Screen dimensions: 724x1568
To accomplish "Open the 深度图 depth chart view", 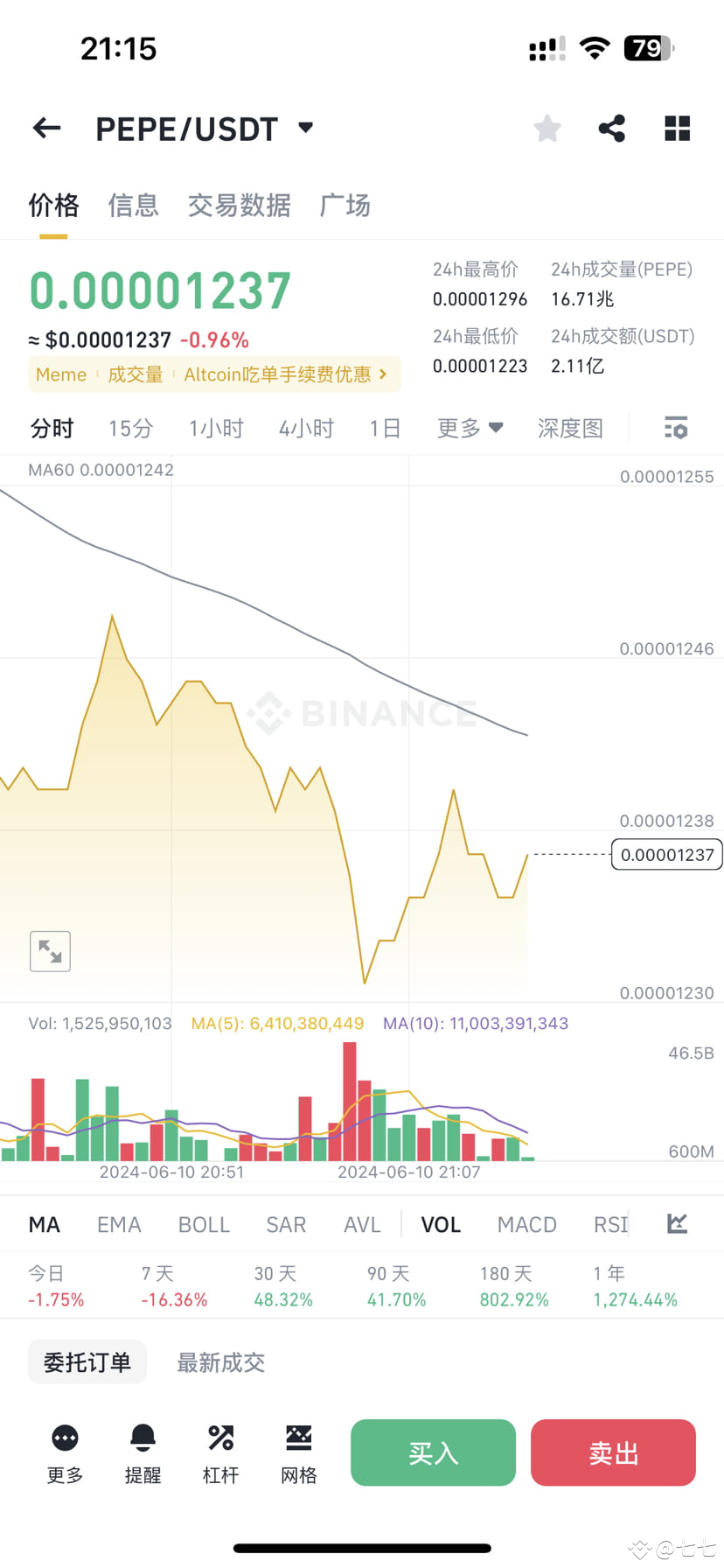I will pos(569,428).
